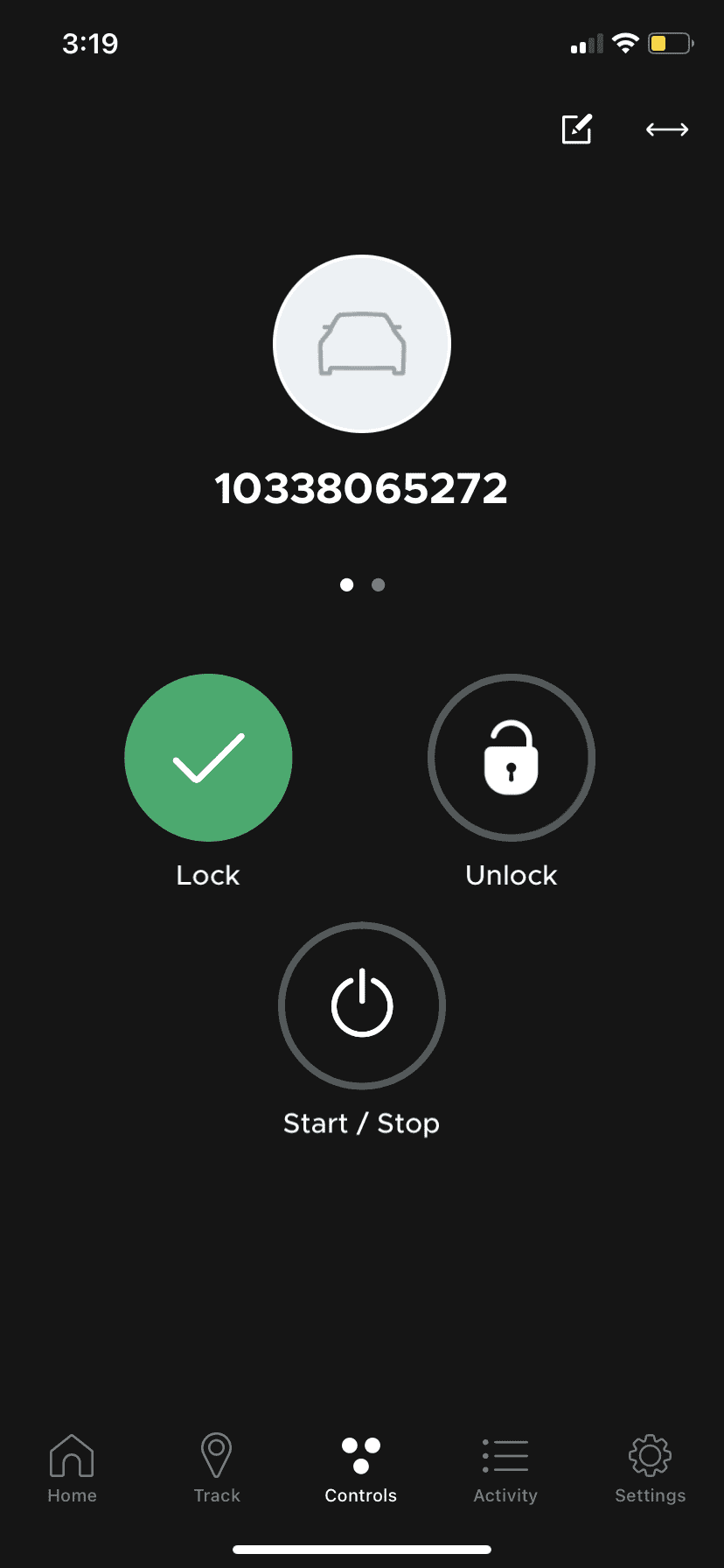Unlock the vehicle
The image size is (724, 1568).
tap(512, 758)
